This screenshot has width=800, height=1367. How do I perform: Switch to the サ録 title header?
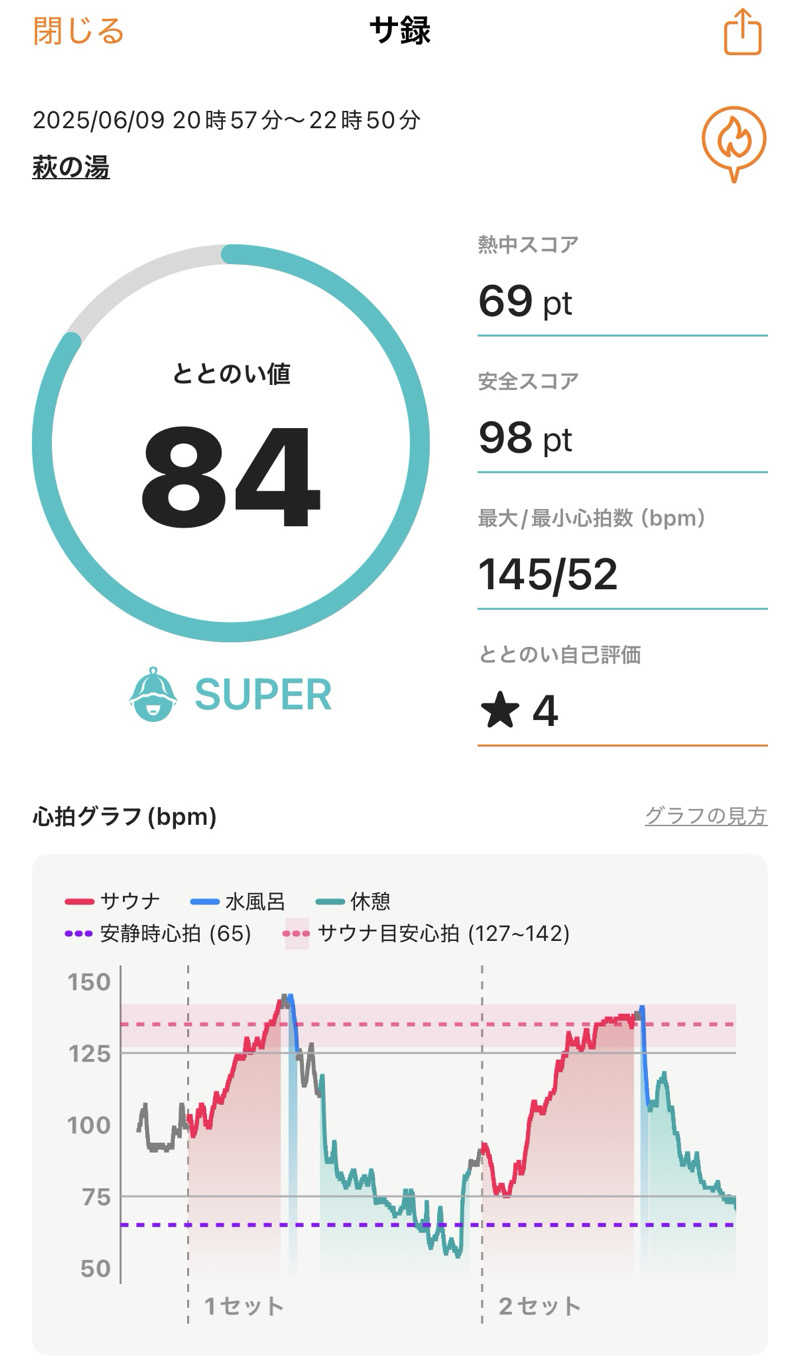[x=400, y=31]
